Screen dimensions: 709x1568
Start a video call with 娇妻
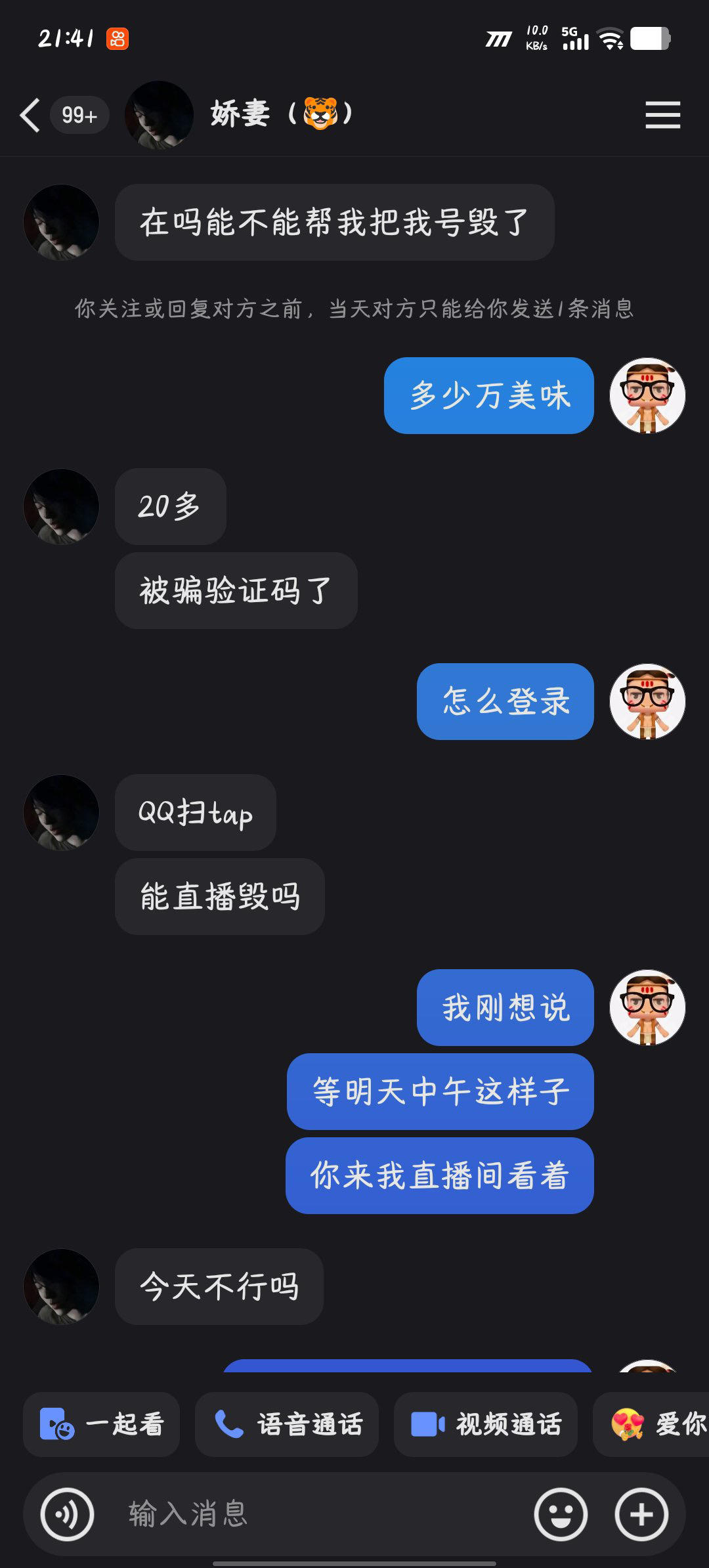(486, 1426)
